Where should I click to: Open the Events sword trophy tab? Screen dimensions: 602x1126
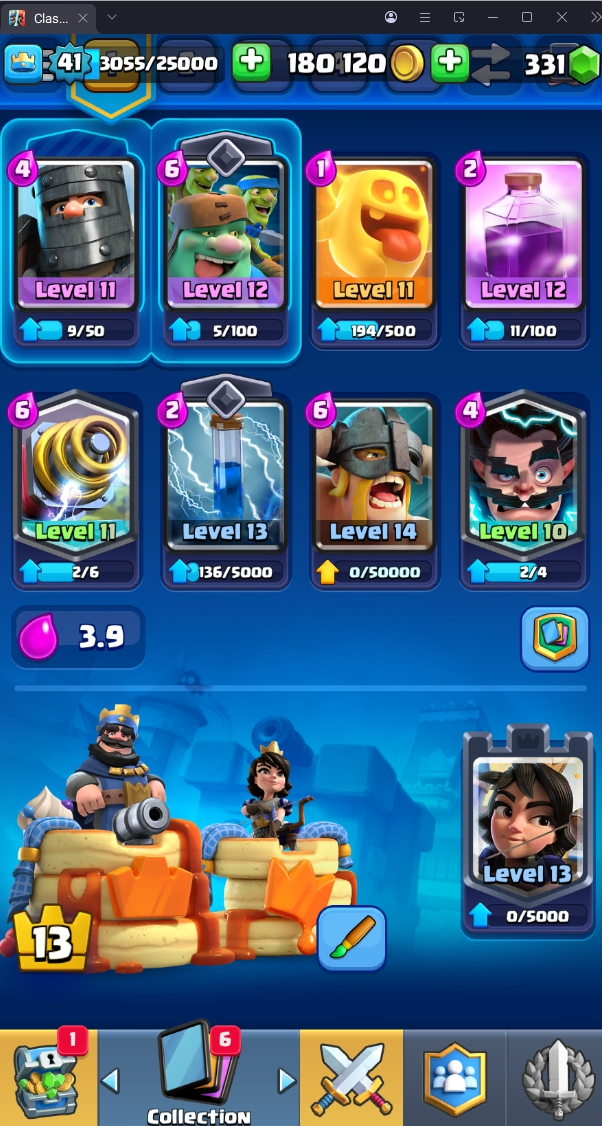click(556, 1078)
